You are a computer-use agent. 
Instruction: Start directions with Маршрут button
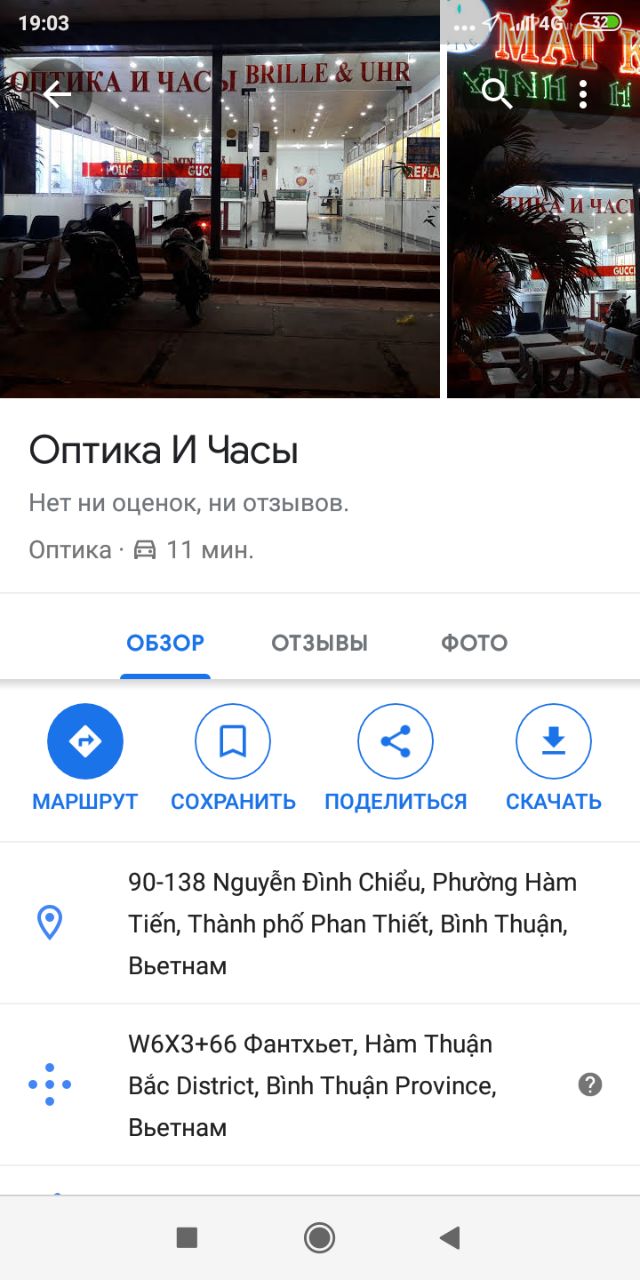pyautogui.click(x=85, y=742)
